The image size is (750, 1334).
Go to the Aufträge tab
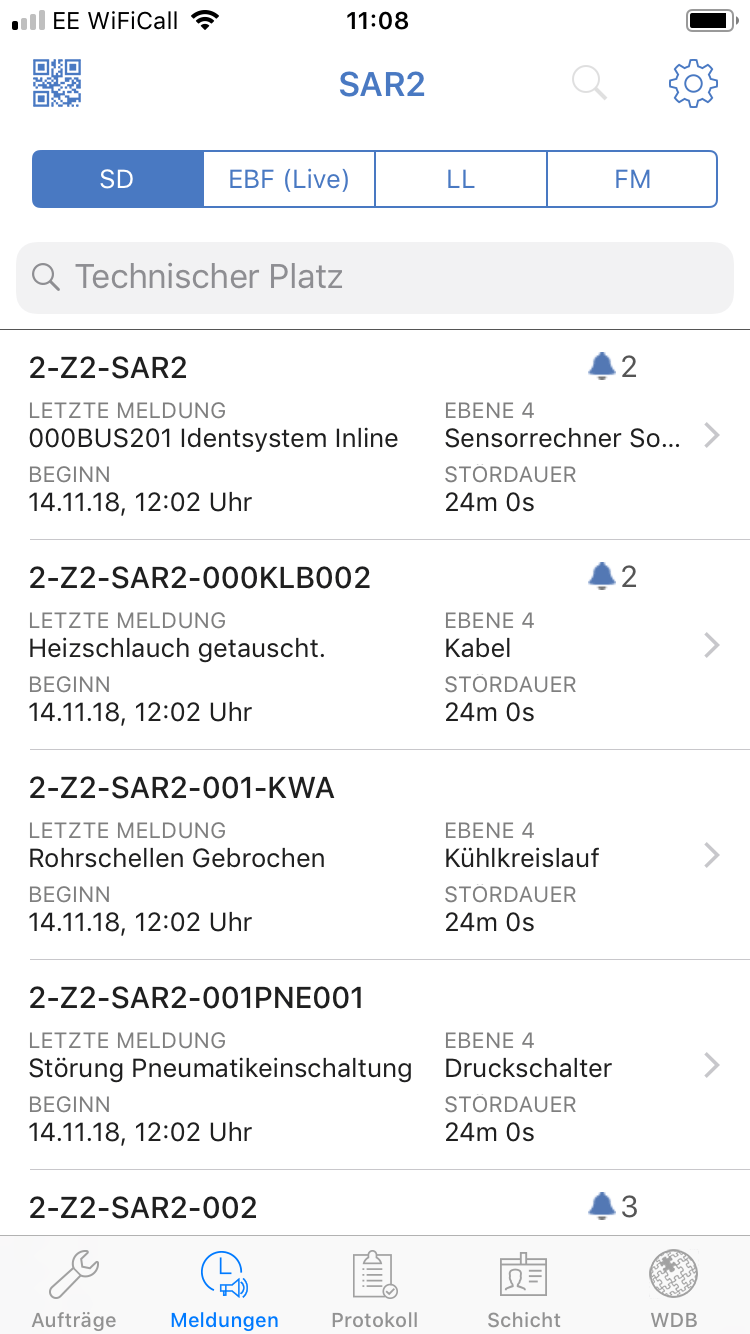[74, 1288]
